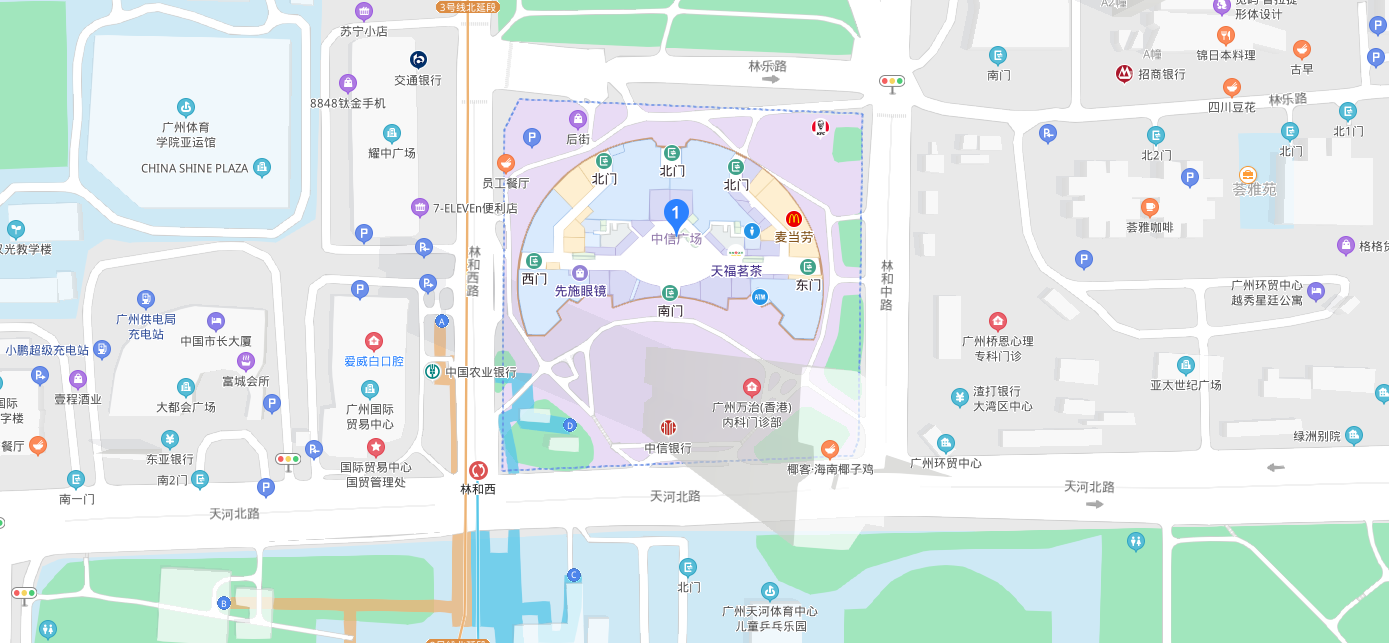This screenshot has height=643, width=1389.
Task: Select the 交通银行 marker
Action: (x=418, y=60)
